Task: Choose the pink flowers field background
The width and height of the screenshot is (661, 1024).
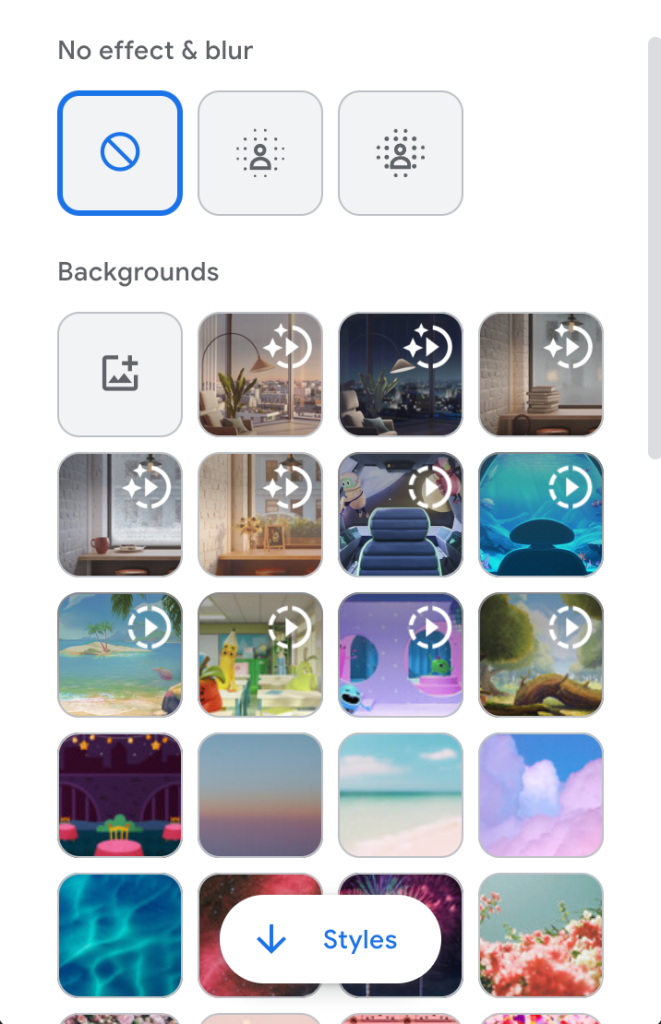Action: pyautogui.click(x=540, y=934)
